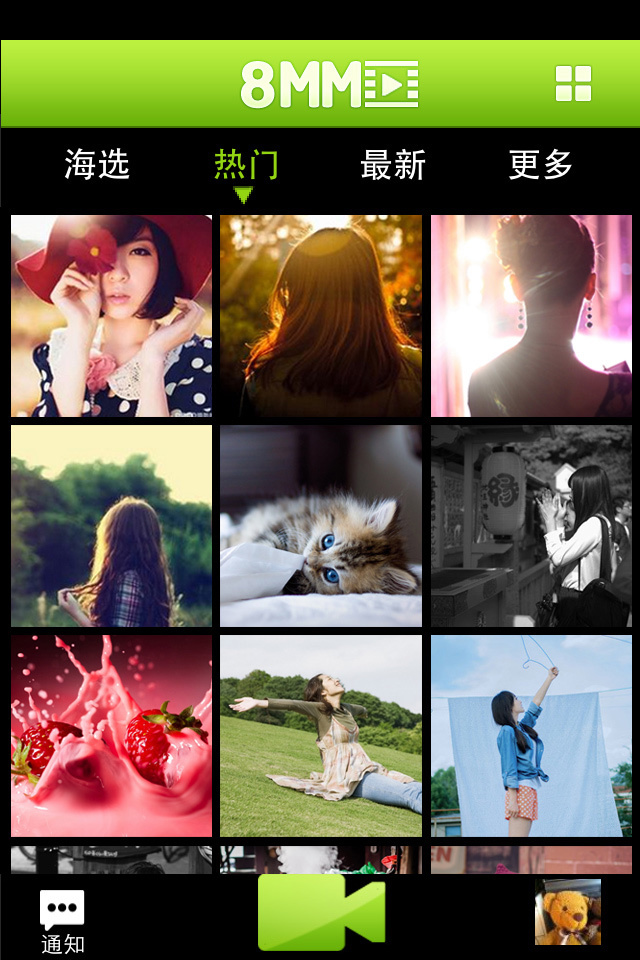
Task: Open the 更多 tab
Action: [540, 165]
